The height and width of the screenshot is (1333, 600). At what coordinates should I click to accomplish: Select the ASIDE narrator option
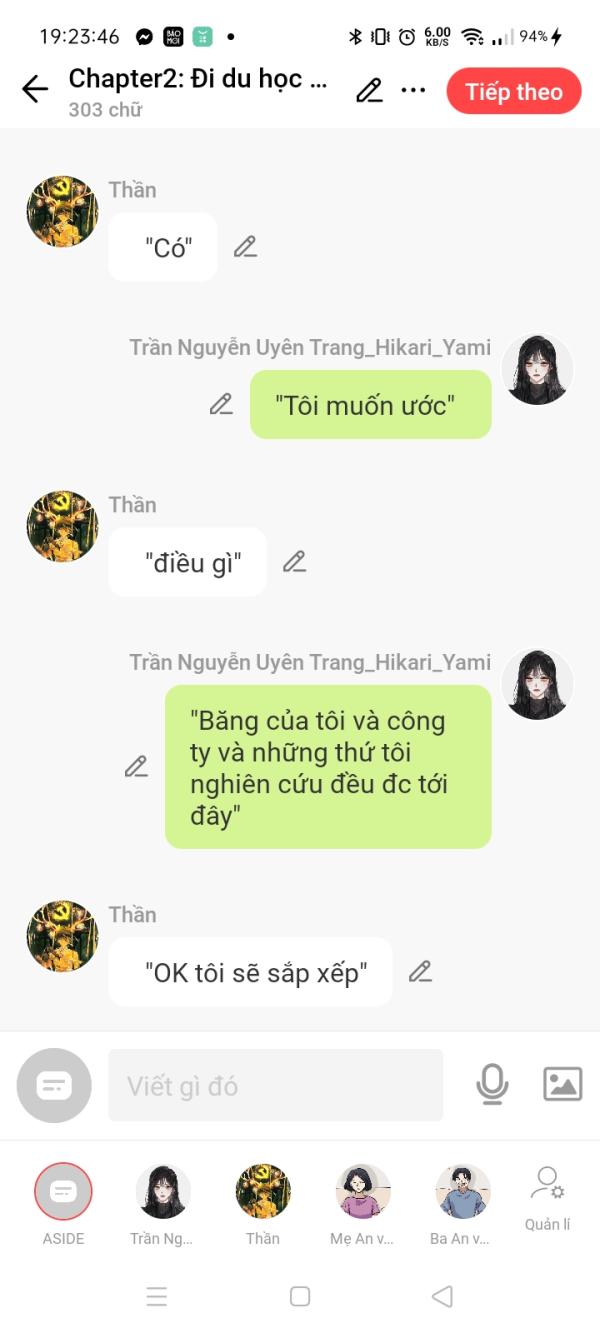click(63, 1192)
